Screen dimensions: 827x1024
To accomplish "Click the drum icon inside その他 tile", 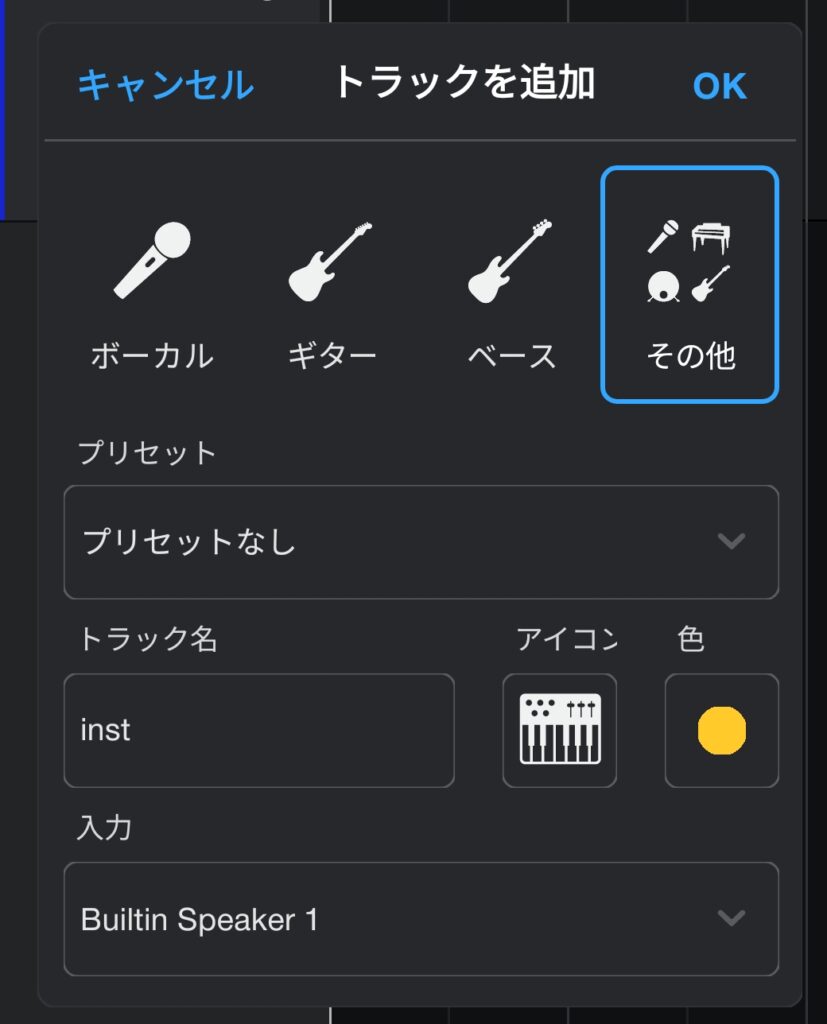I will click(665, 287).
